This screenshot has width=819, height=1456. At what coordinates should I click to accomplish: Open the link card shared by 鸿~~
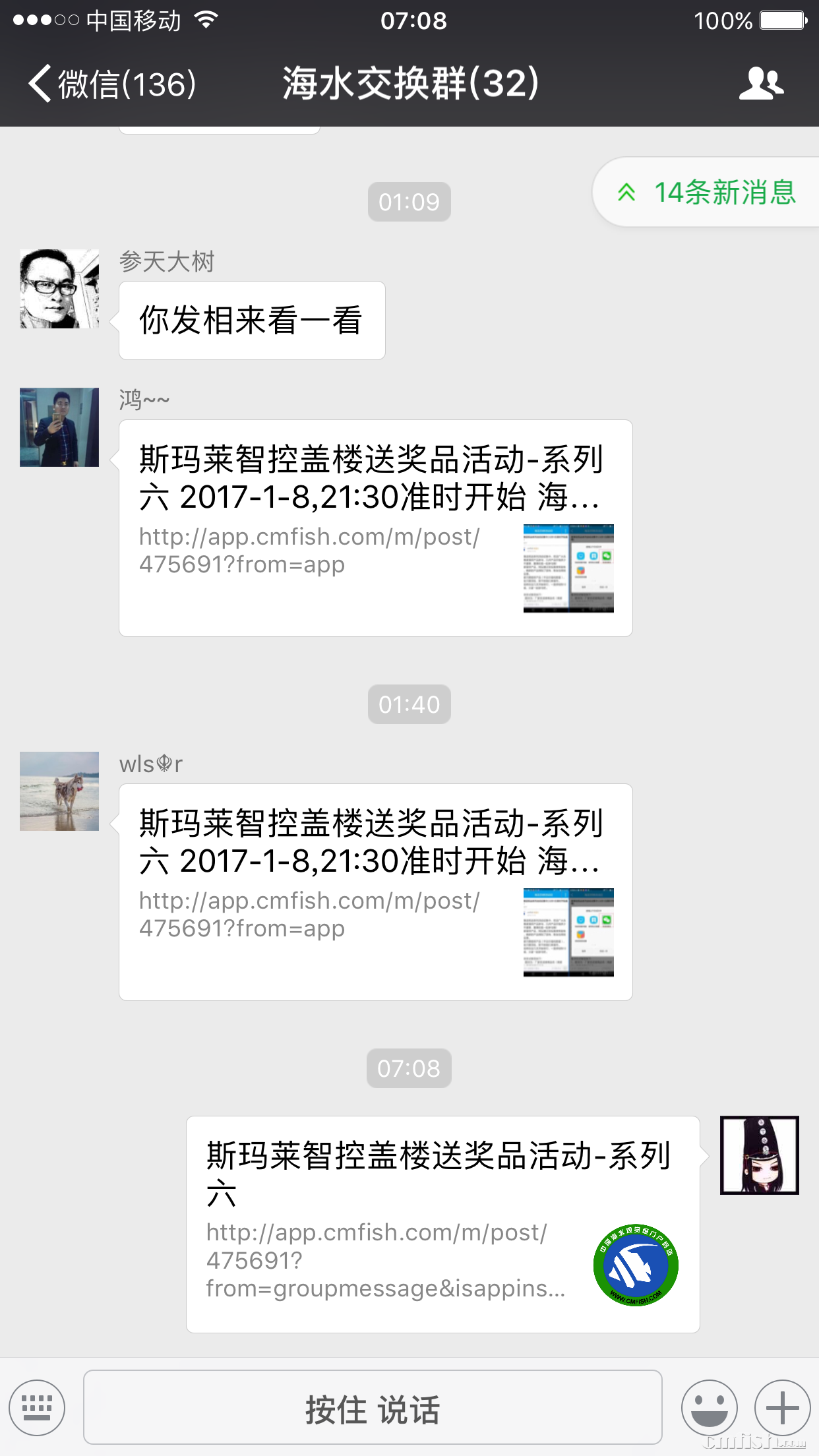click(x=376, y=528)
